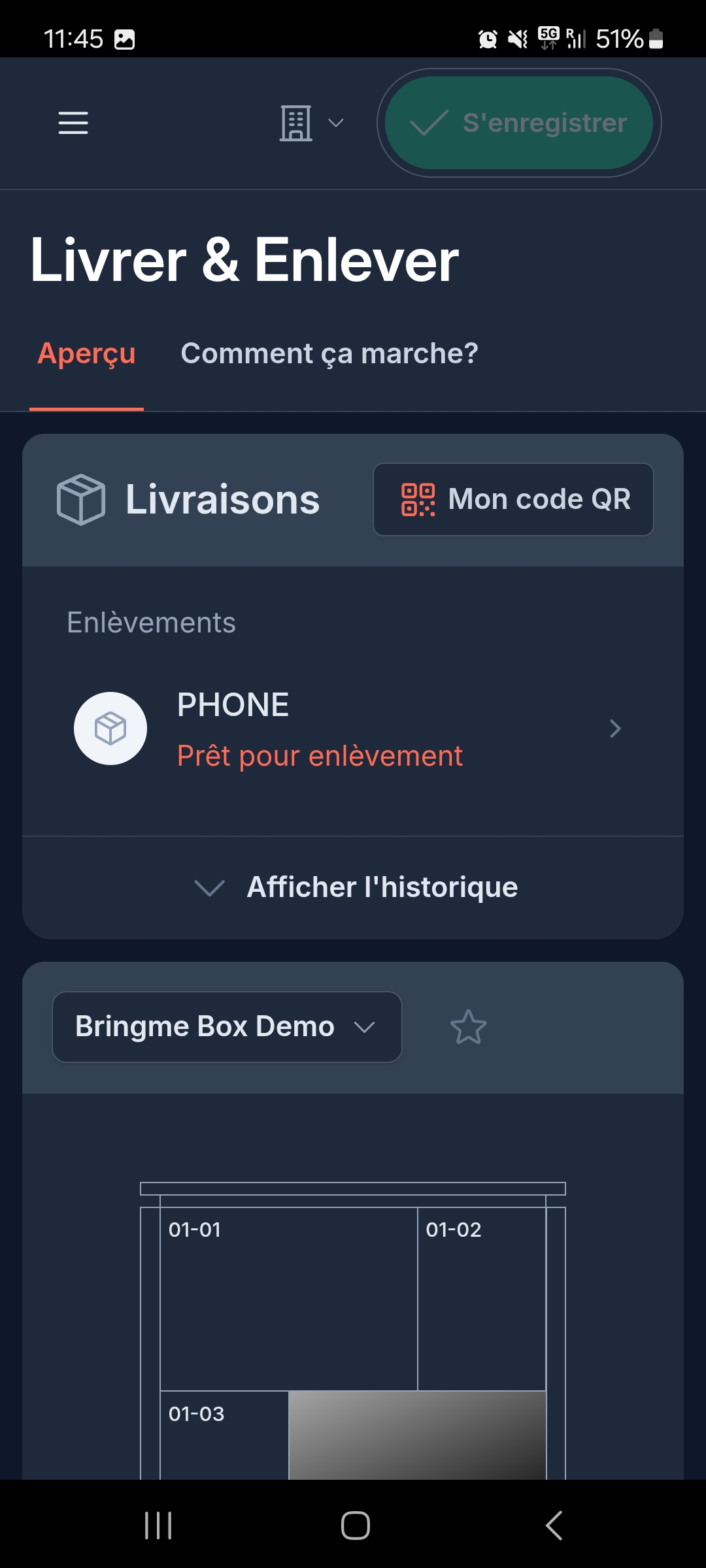Open the hamburger navigation menu

pyautogui.click(x=73, y=123)
